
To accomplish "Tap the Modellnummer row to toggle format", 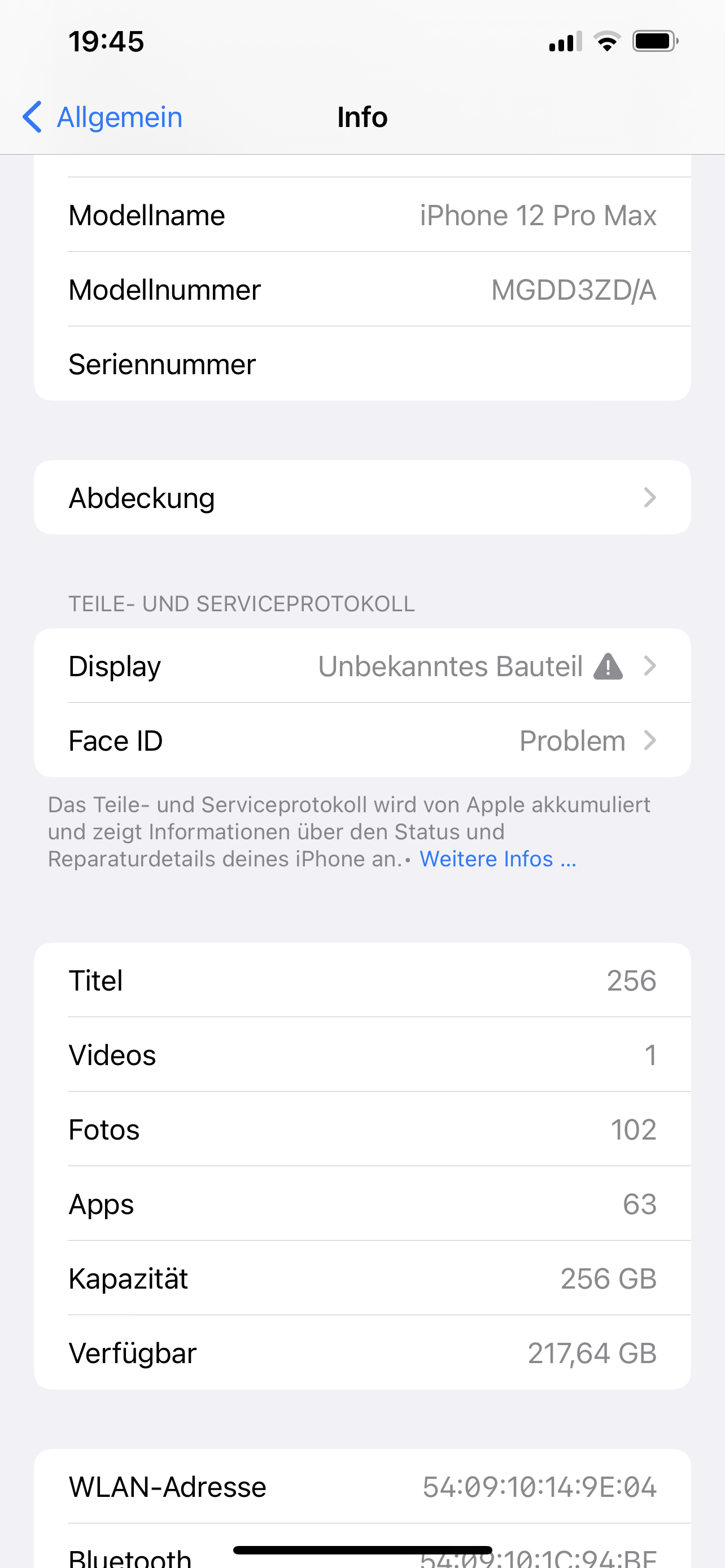I will coord(362,289).
